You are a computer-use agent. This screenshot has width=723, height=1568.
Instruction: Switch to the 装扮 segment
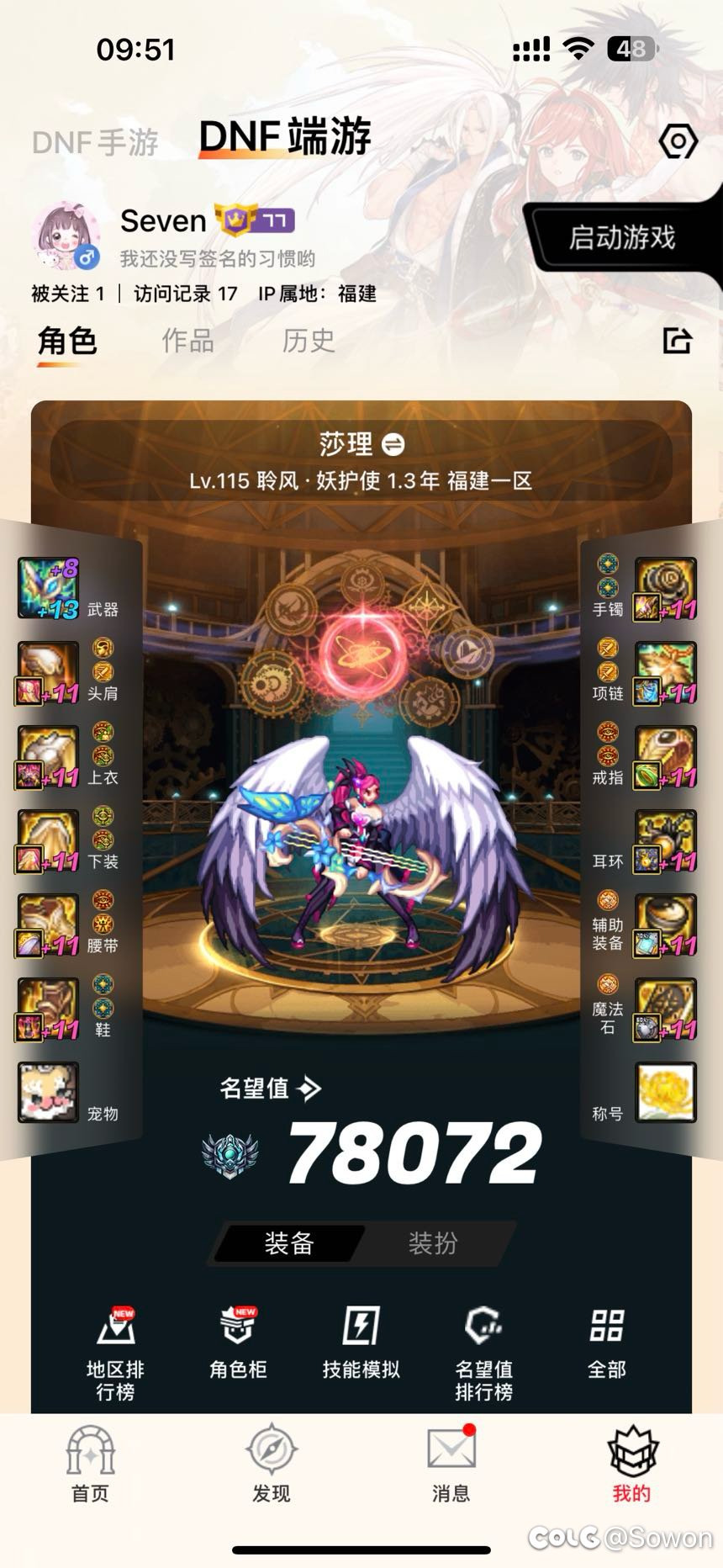tap(433, 1243)
